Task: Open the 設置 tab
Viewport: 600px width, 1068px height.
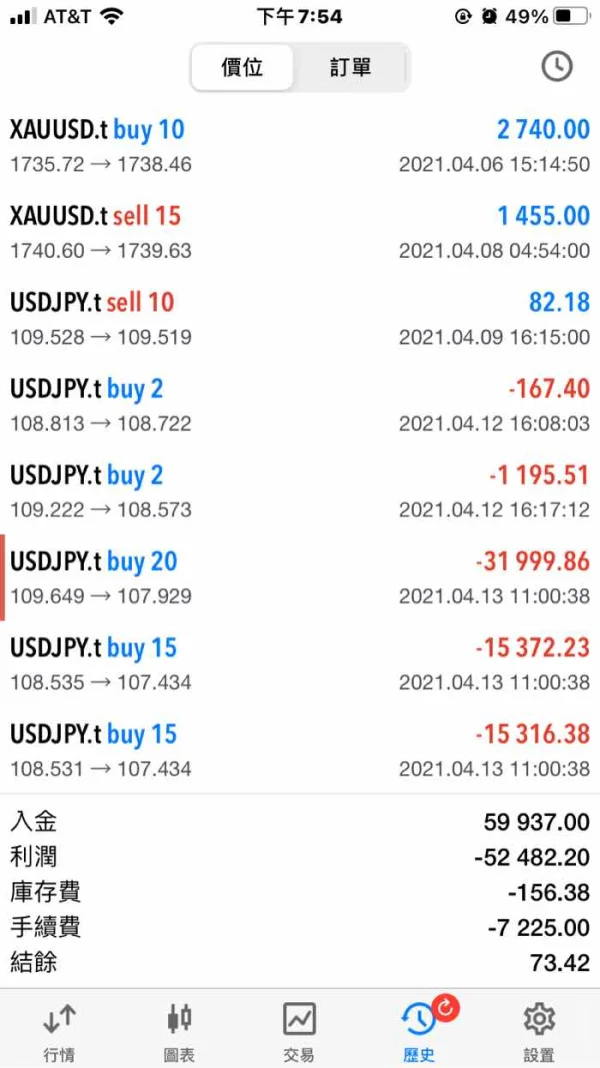Action: (539, 1030)
